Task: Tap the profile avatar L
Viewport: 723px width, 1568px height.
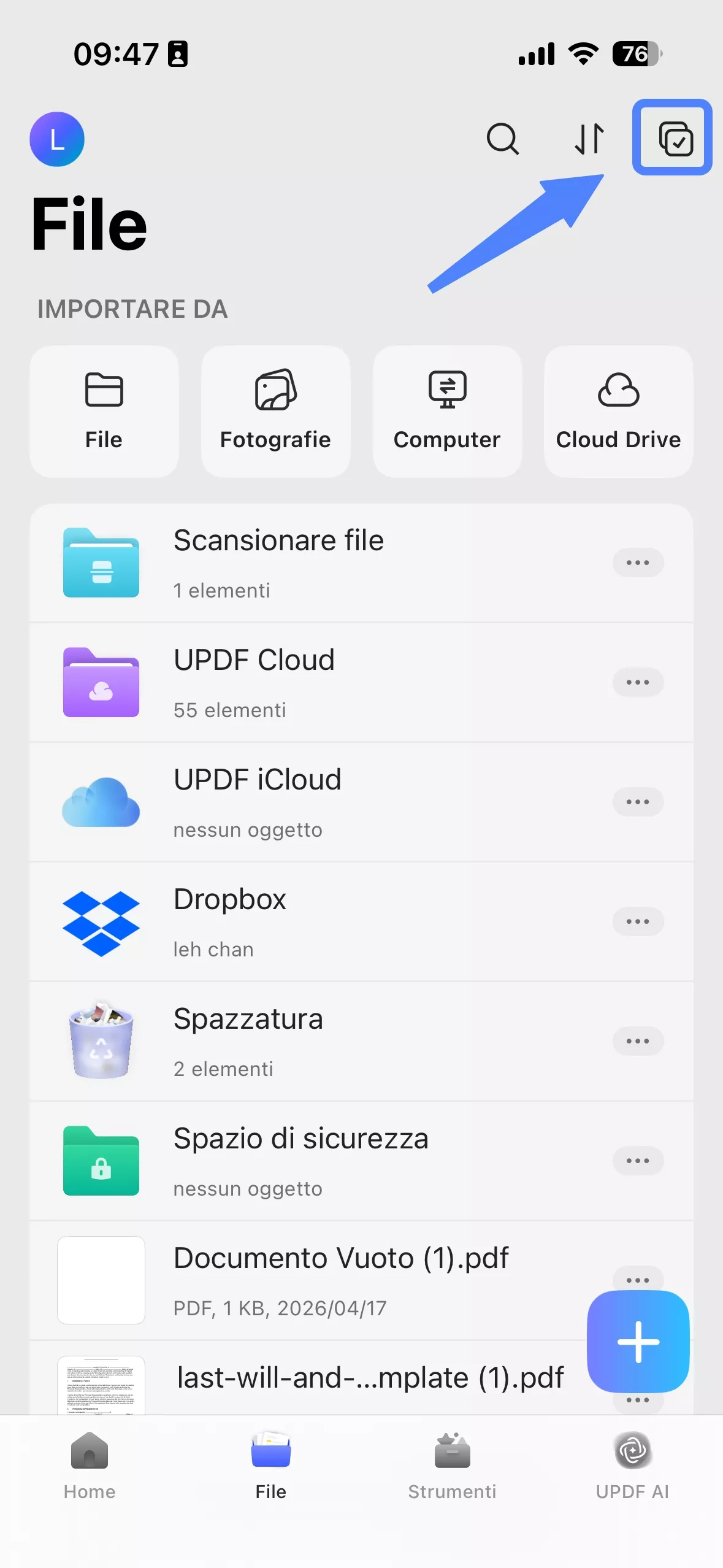Action: 57,139
